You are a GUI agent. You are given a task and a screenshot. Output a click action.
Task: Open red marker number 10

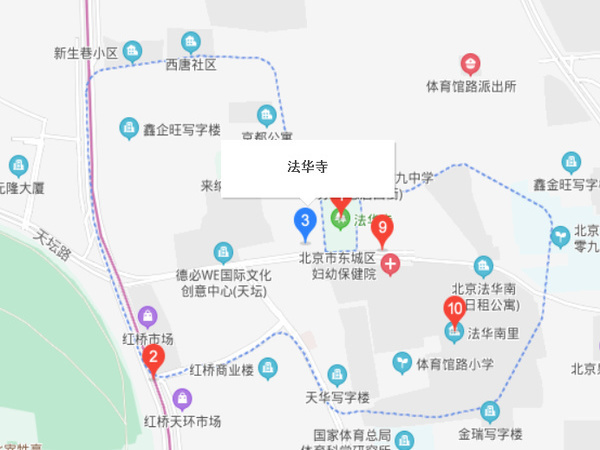455,312
